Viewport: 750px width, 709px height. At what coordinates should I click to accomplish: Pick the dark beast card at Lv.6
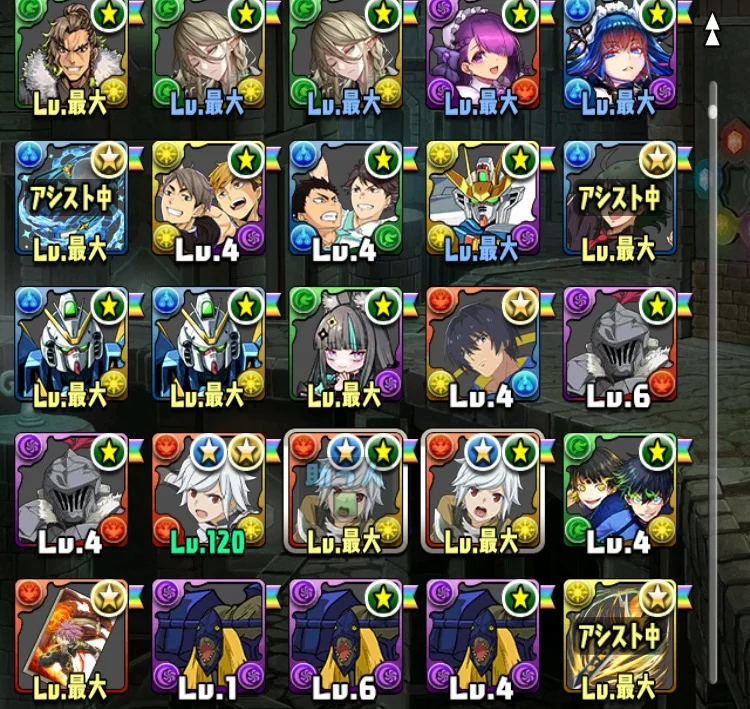coord(346,637)
